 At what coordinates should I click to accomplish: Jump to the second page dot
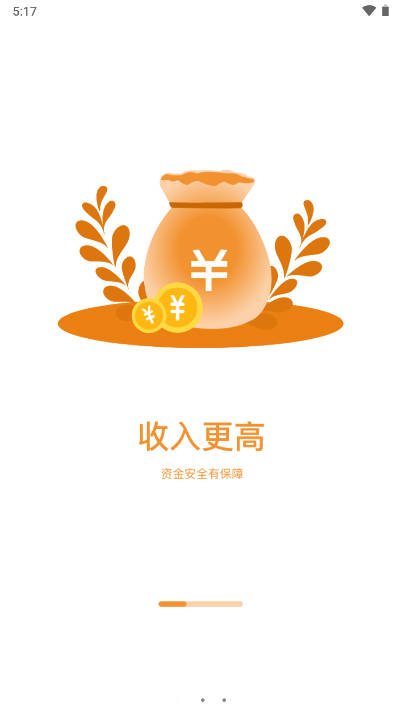coord(203,700)
